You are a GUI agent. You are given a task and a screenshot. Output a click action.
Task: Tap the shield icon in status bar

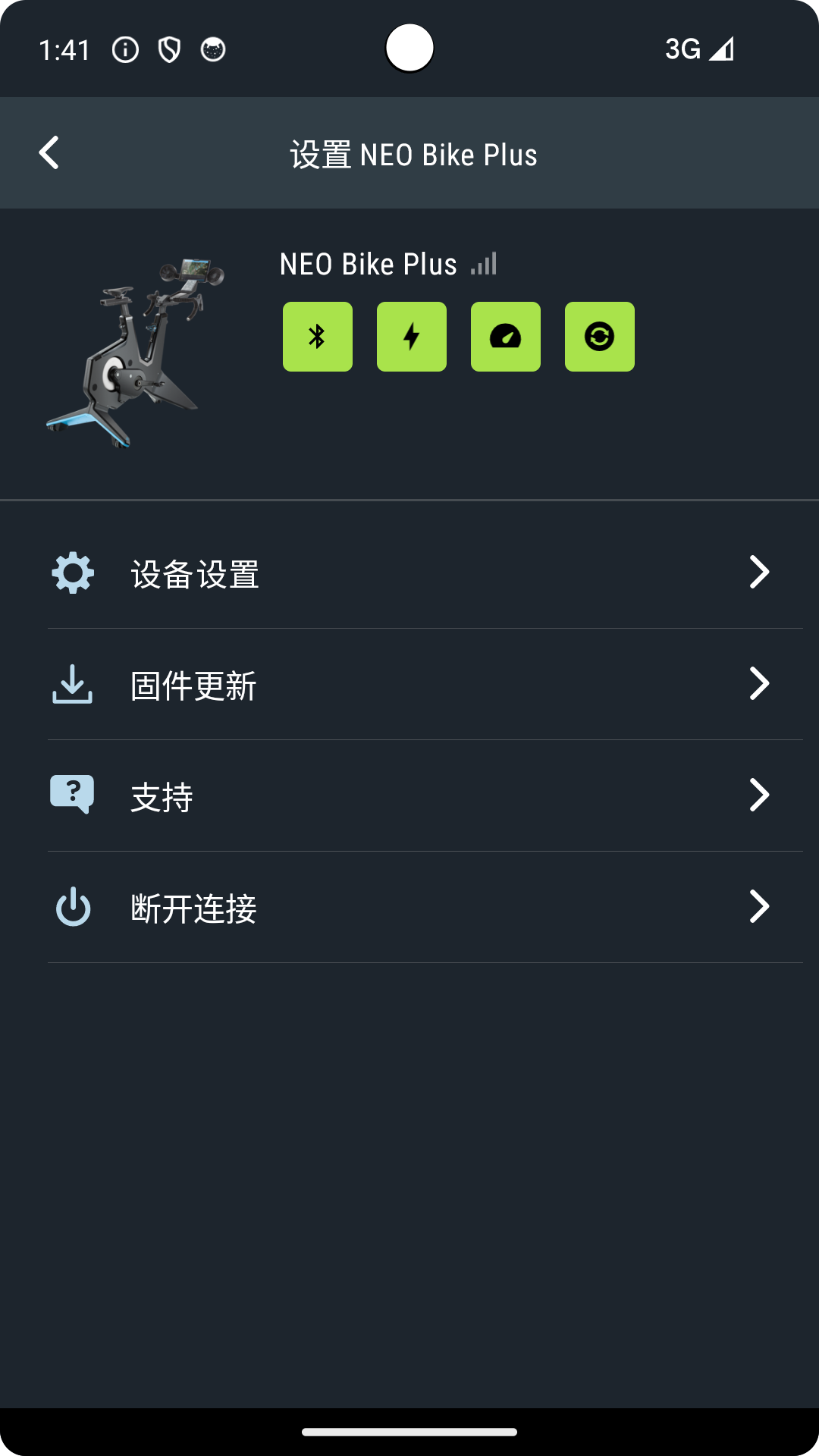pos(168,48)
